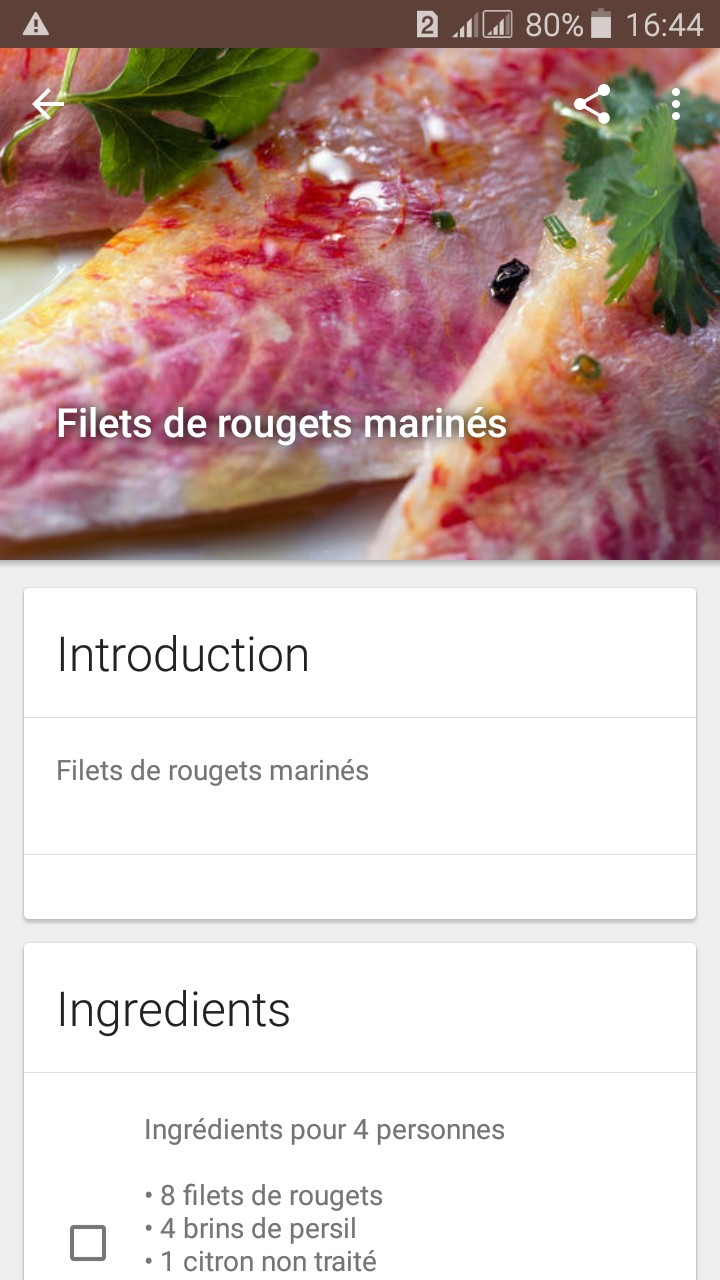Share the Filets de rougets marinés recipe
This screenshot has height=1280, width=720.
tap(592, 104)
